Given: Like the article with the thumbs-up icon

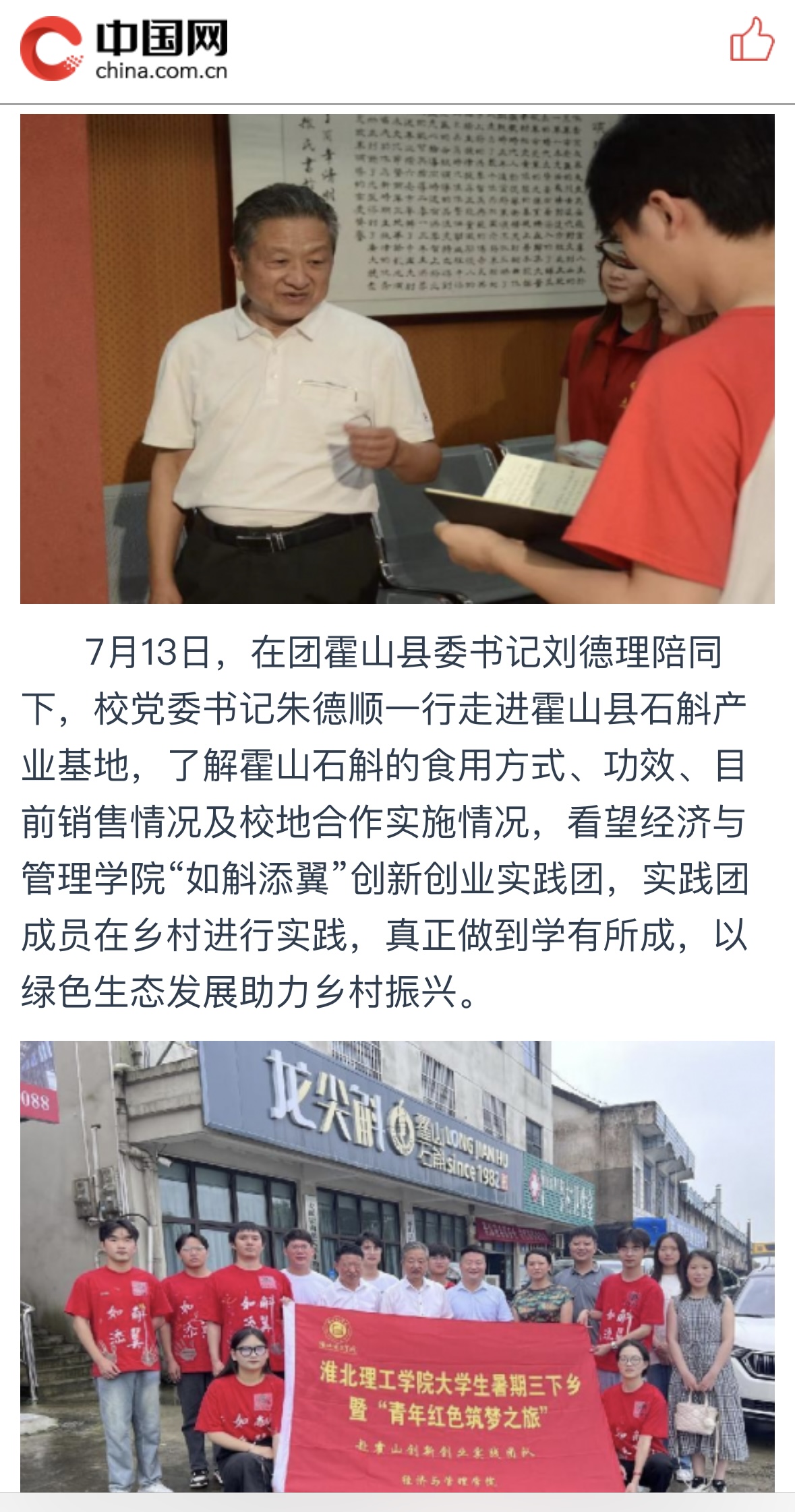Looking at the screenshot, I should (x=751, y=40).
